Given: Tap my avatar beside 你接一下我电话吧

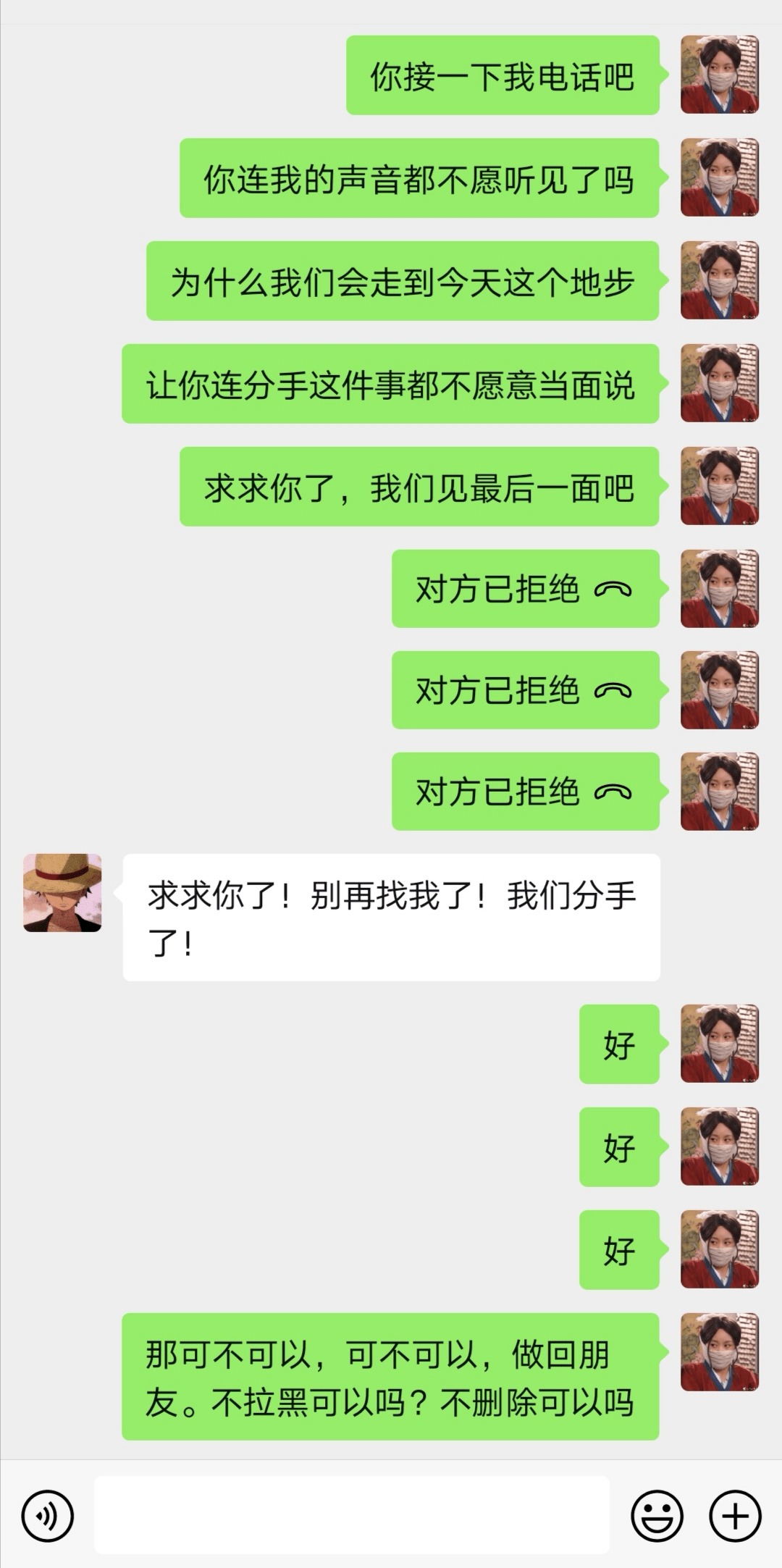Looking at the screenshot, I should pyautogui.click(x=719, y=75).
